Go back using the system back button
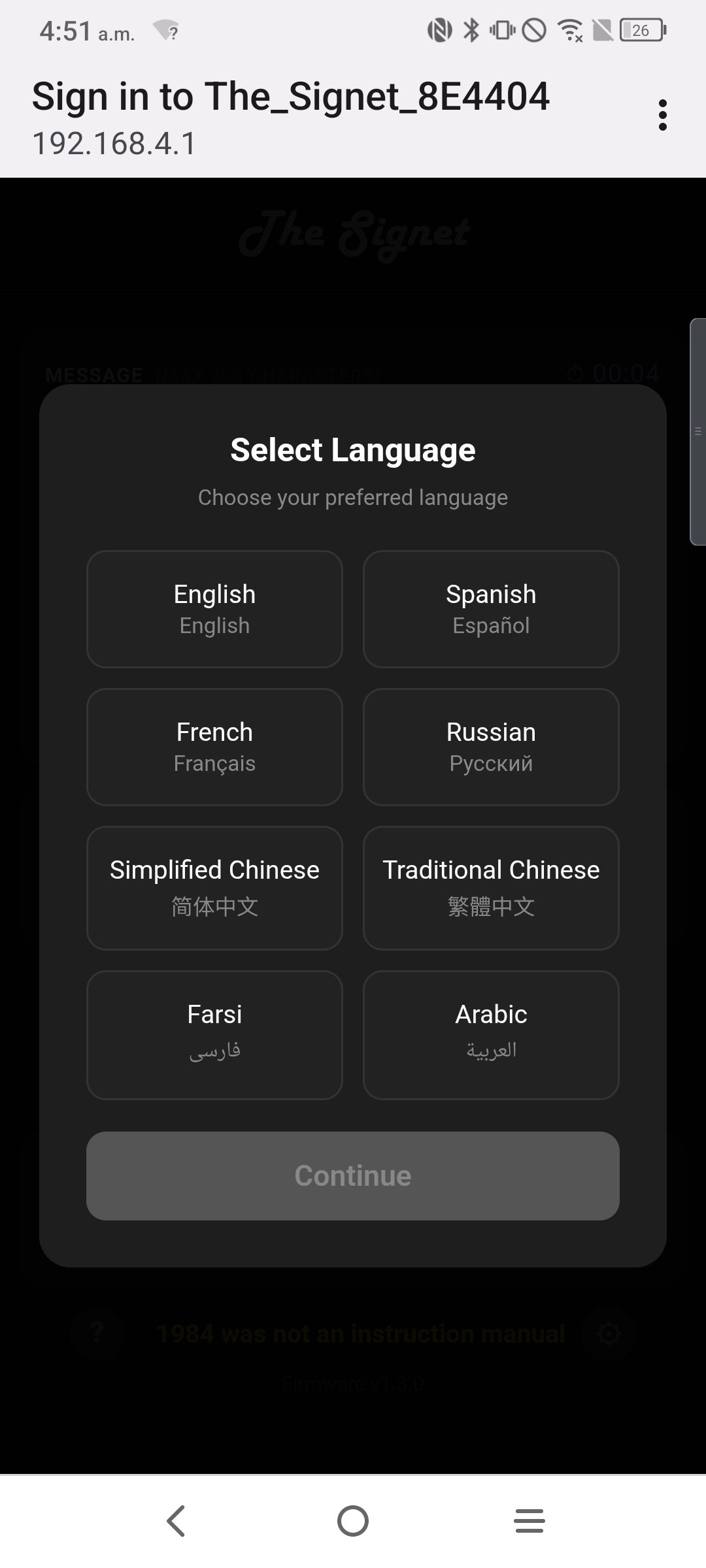706x1568 pixels. [x=176, y=1521]
